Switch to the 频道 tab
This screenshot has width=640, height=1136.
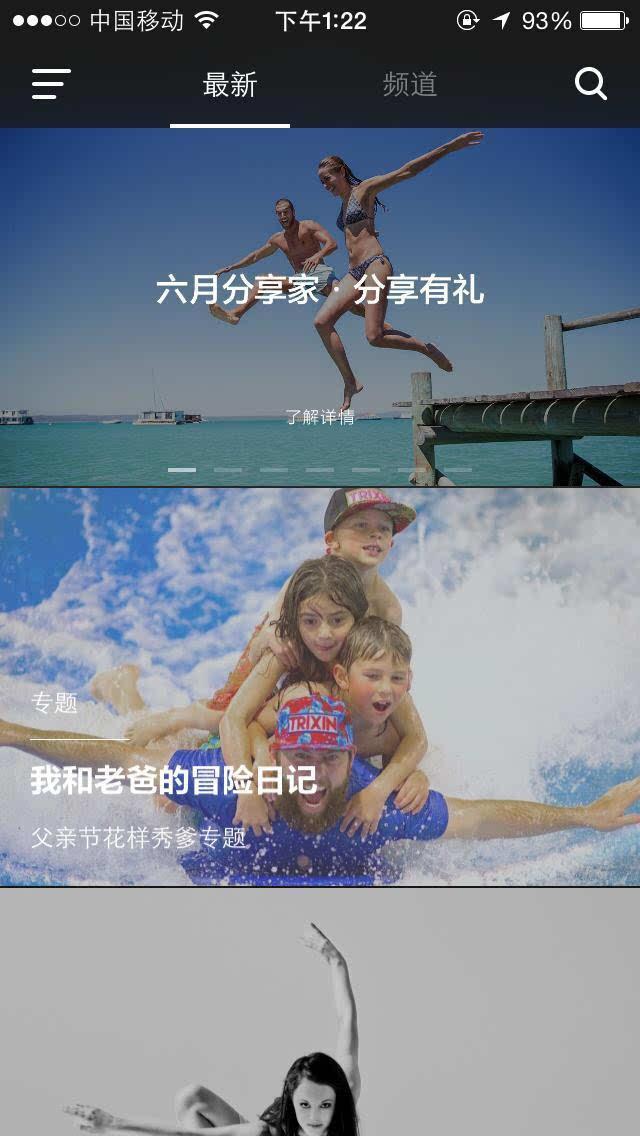[410, 86]
